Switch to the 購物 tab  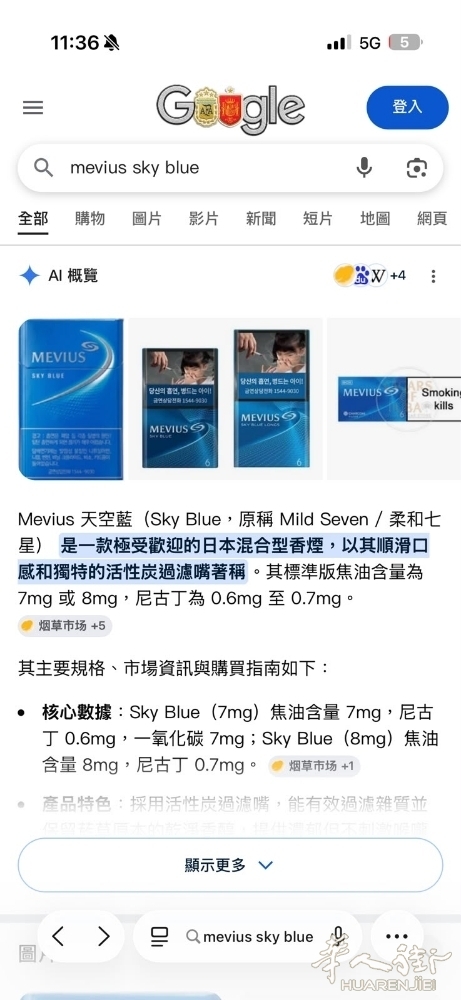pos(90,219)
